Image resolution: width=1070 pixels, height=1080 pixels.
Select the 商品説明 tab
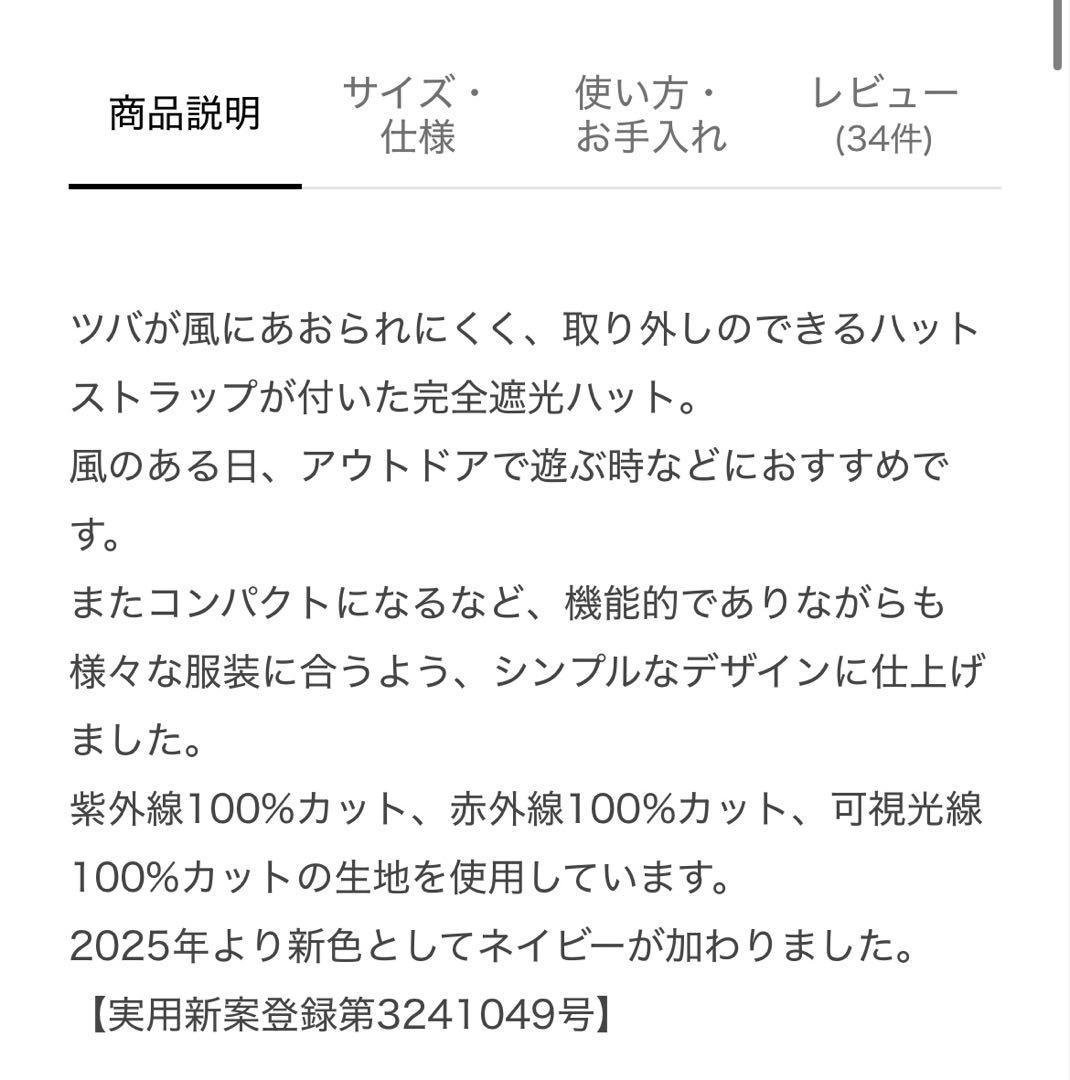coord(183,112)
